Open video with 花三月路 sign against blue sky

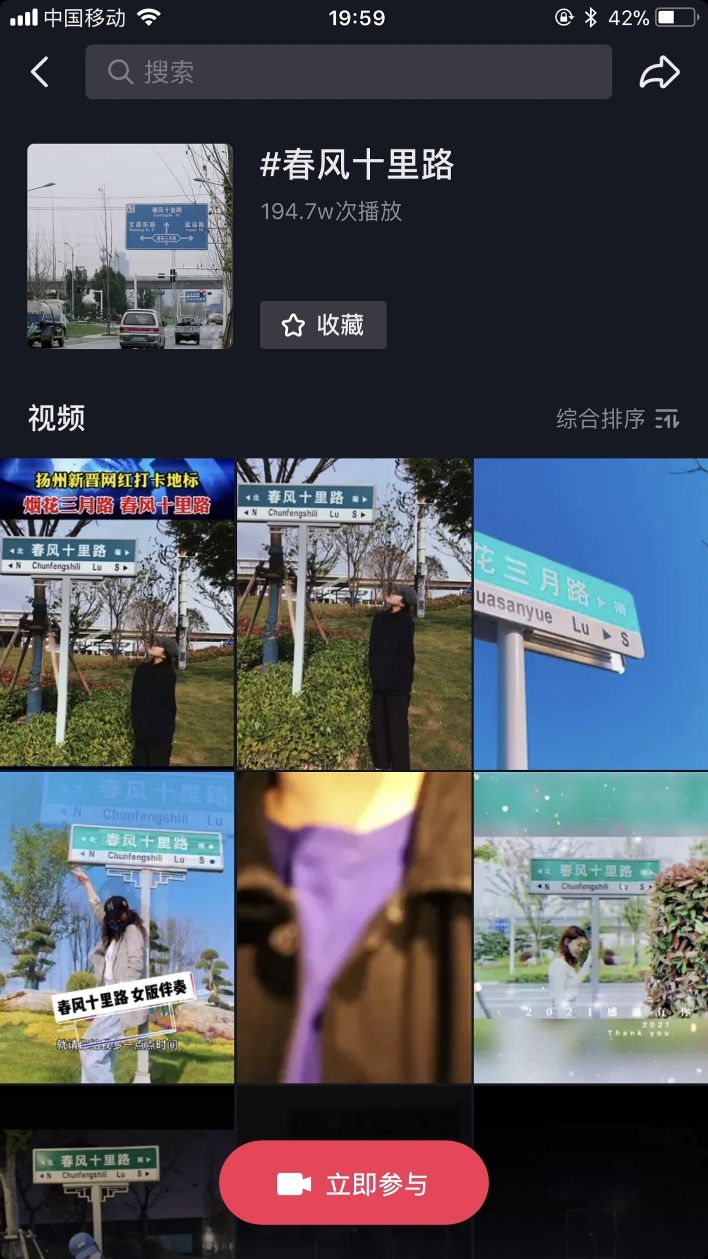[x=590, y=612]
